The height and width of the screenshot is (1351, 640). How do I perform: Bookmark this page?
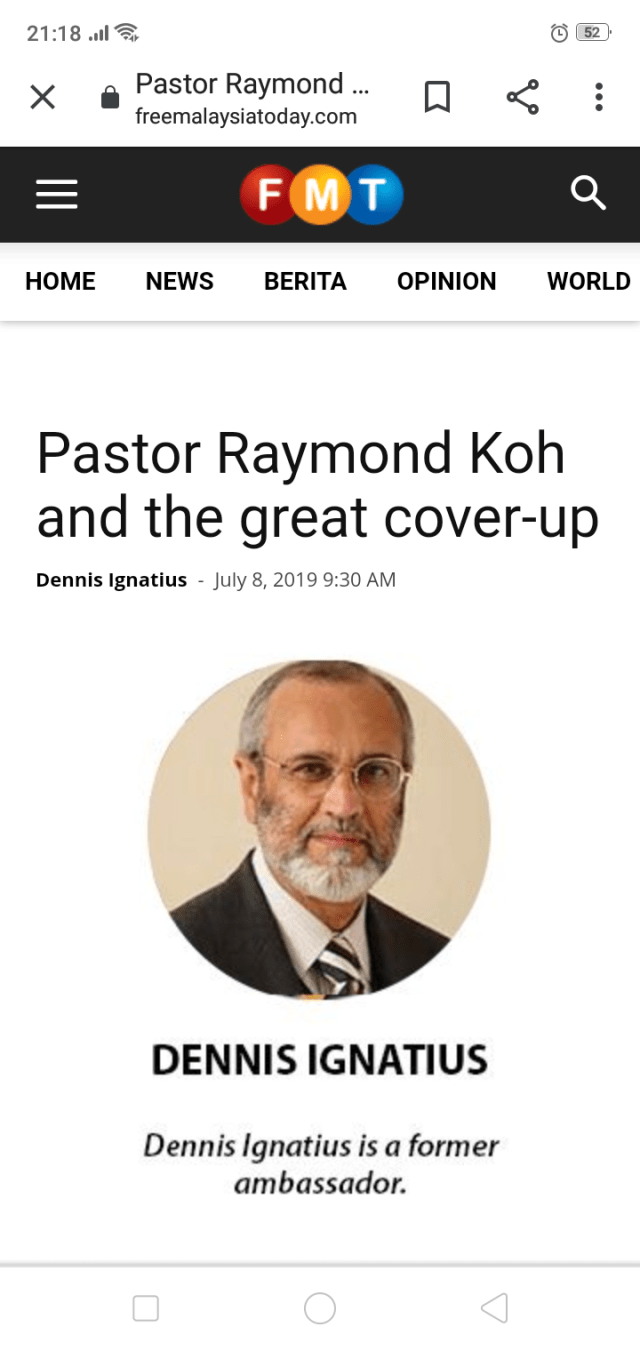click(437, 97)
